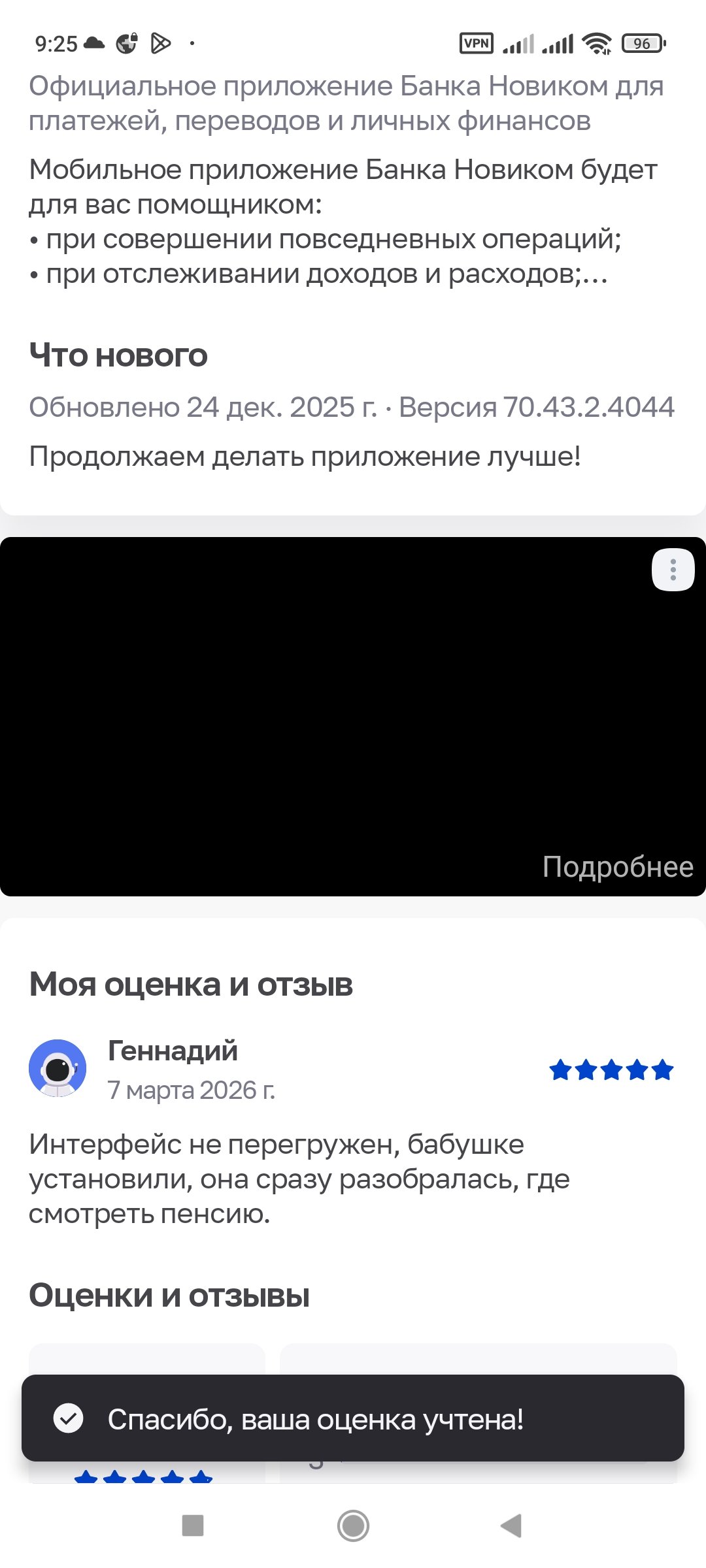Go to the home screen via the system home button
706x1568 pixels.
pos(353,1526)
